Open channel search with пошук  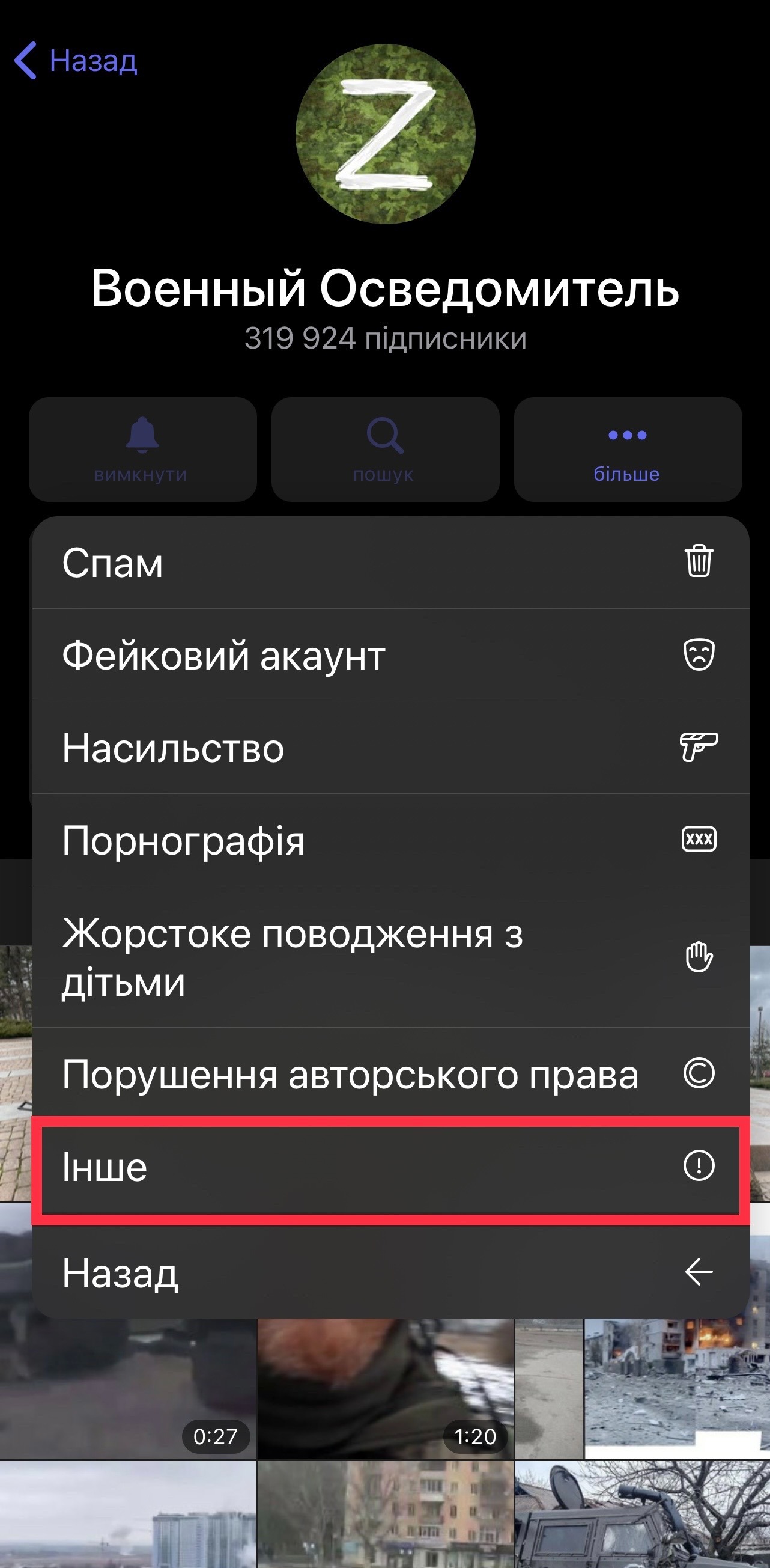385,449
